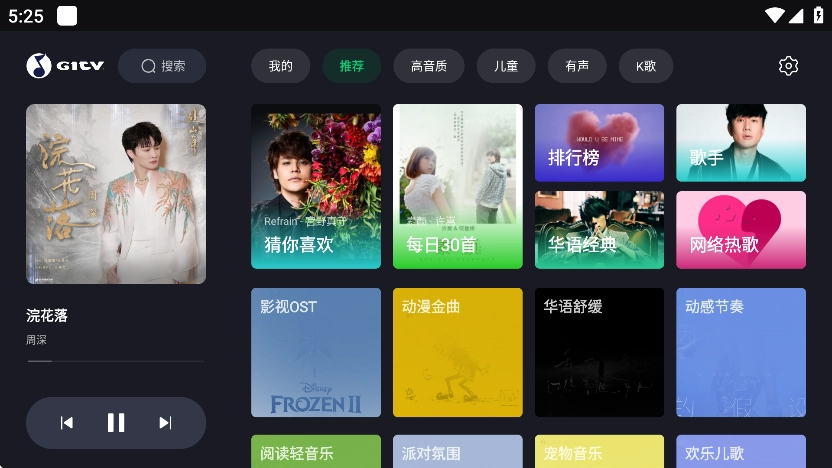Skip to the next track
The width and height of the screenshot is (832, 468).
(165, 423)
